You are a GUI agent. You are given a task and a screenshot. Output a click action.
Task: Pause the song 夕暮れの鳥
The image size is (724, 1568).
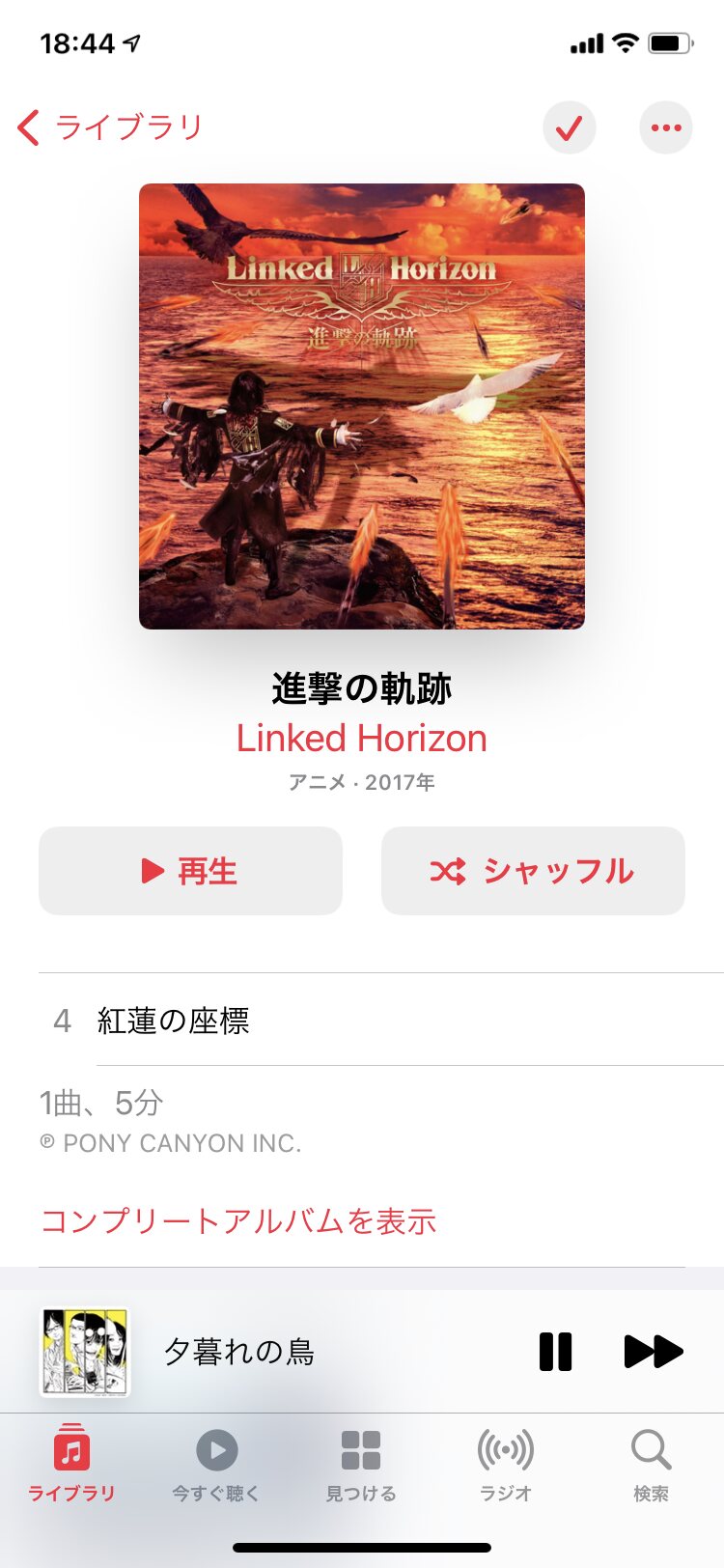tap(555, 1352)
